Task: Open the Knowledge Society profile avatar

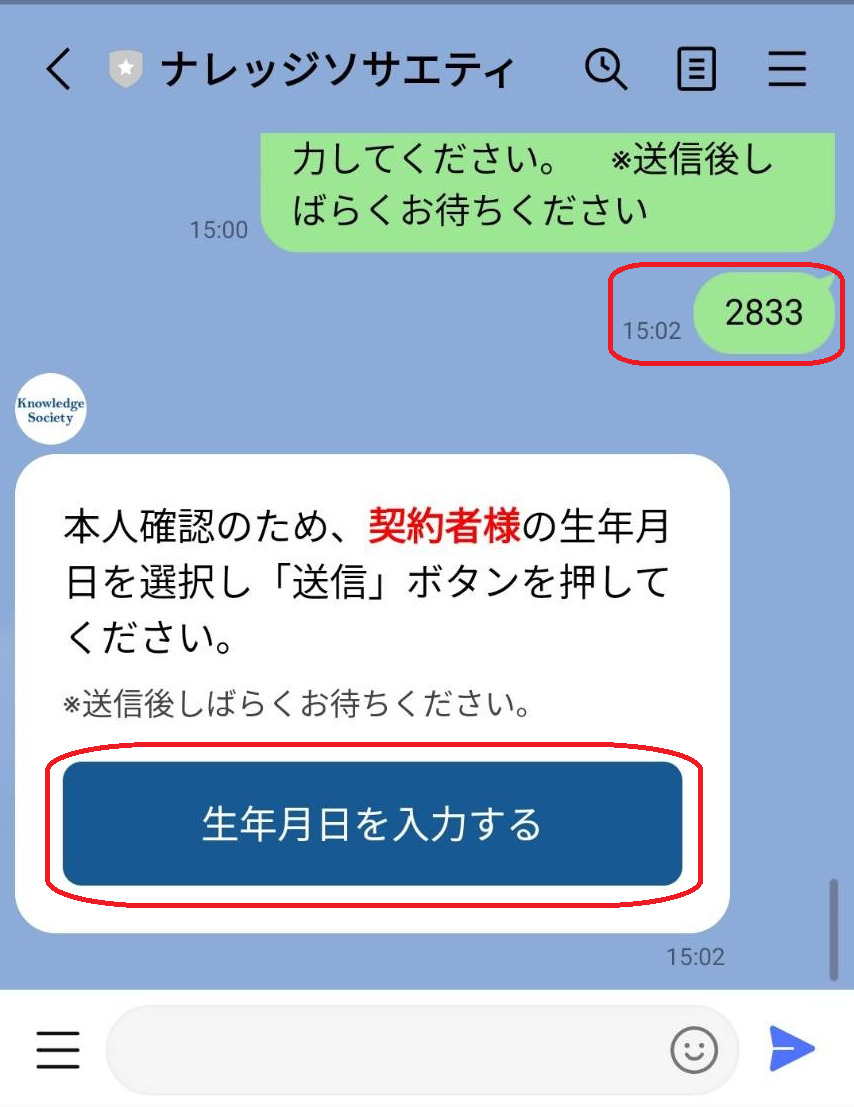Action: point(51,409)
